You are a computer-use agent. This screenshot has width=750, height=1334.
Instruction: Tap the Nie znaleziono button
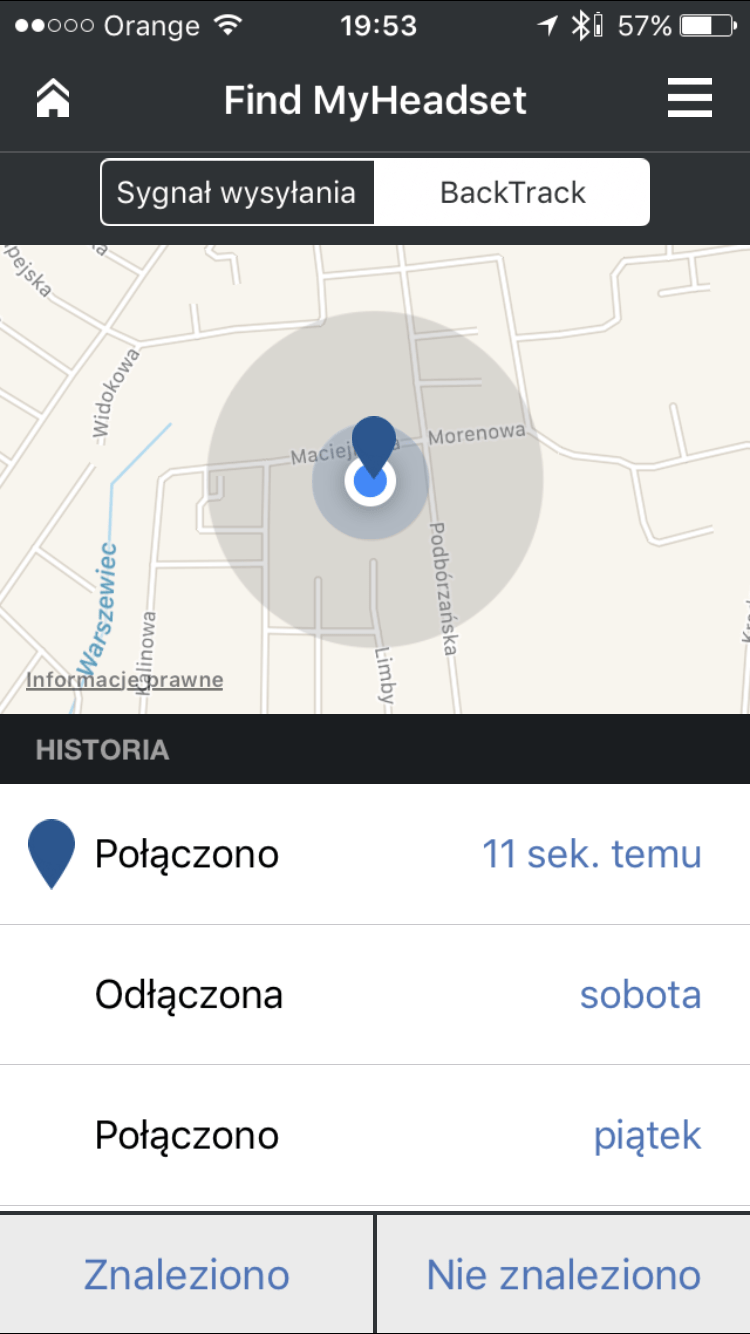563,1275
